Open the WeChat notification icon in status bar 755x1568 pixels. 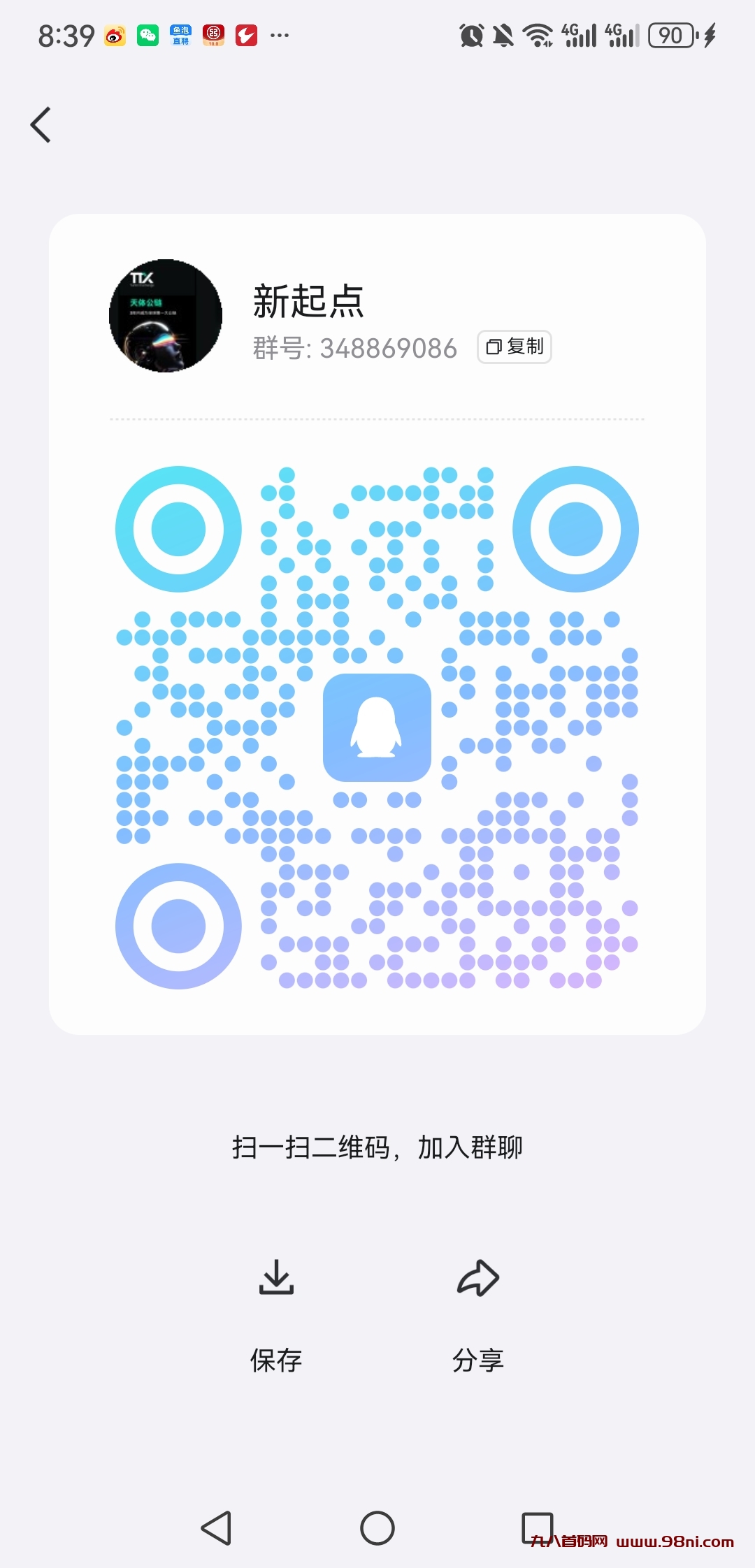148,34
